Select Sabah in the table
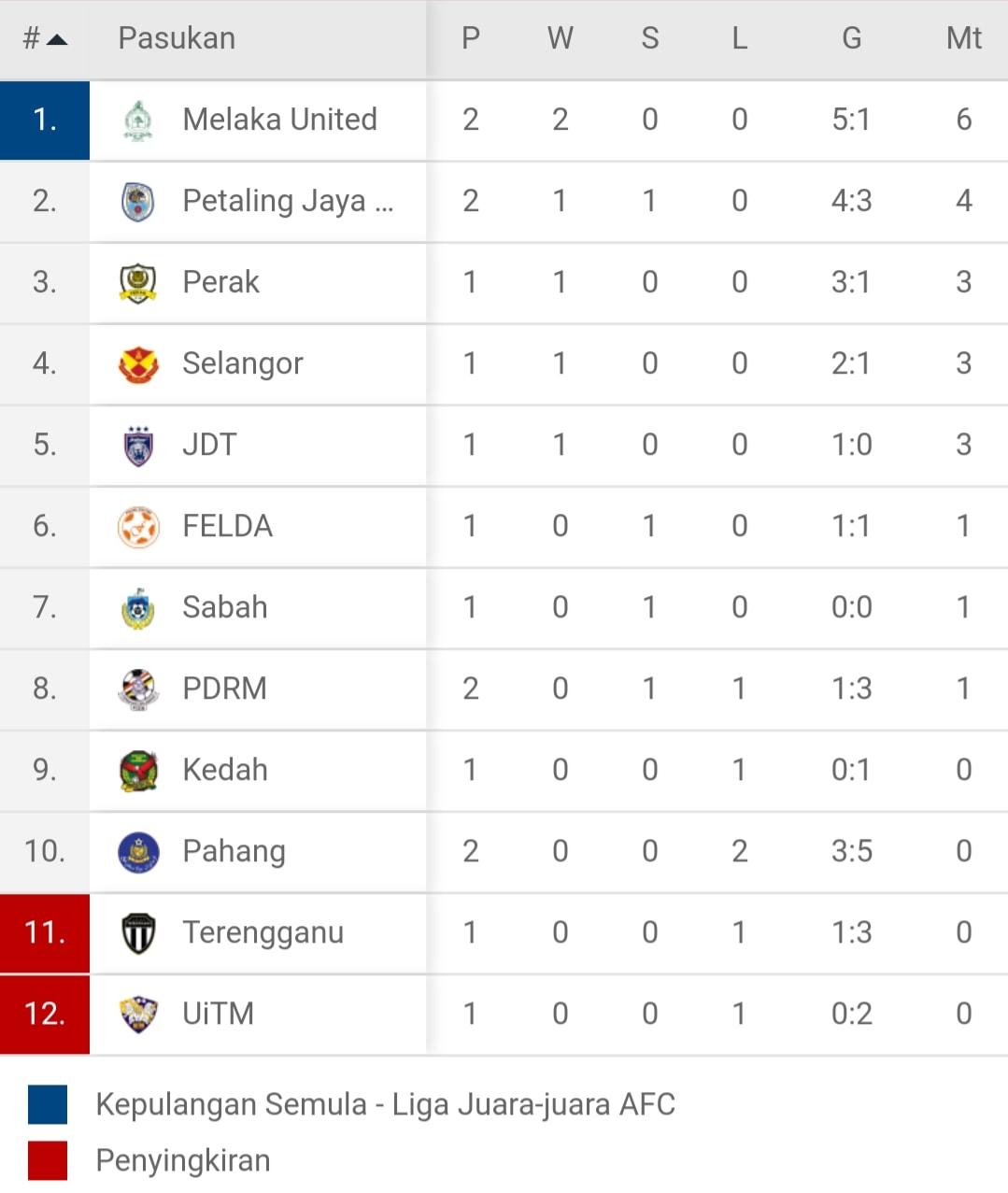 click(x=504, y=607)
